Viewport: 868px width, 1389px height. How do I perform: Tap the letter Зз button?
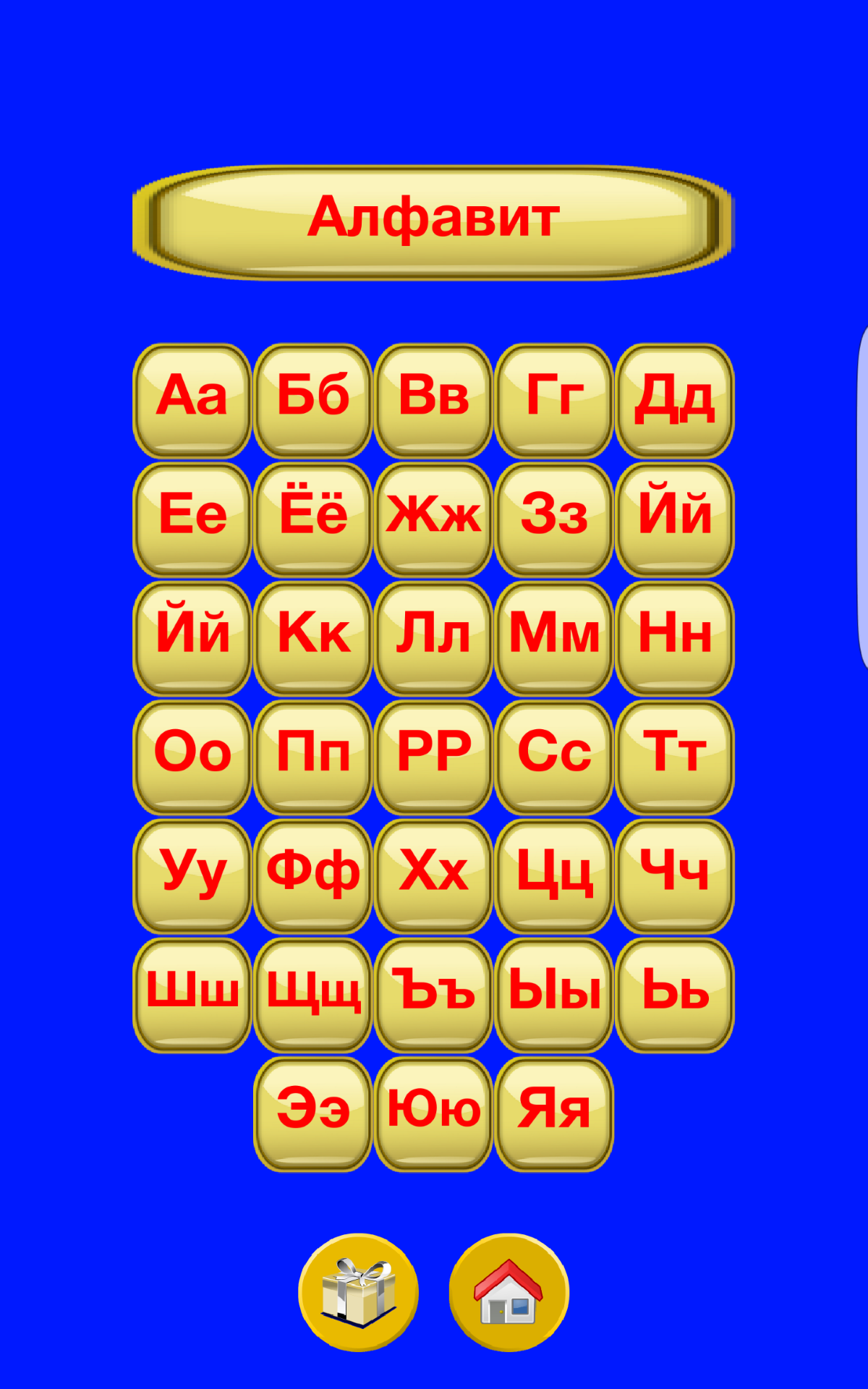(x=554, y=515)
